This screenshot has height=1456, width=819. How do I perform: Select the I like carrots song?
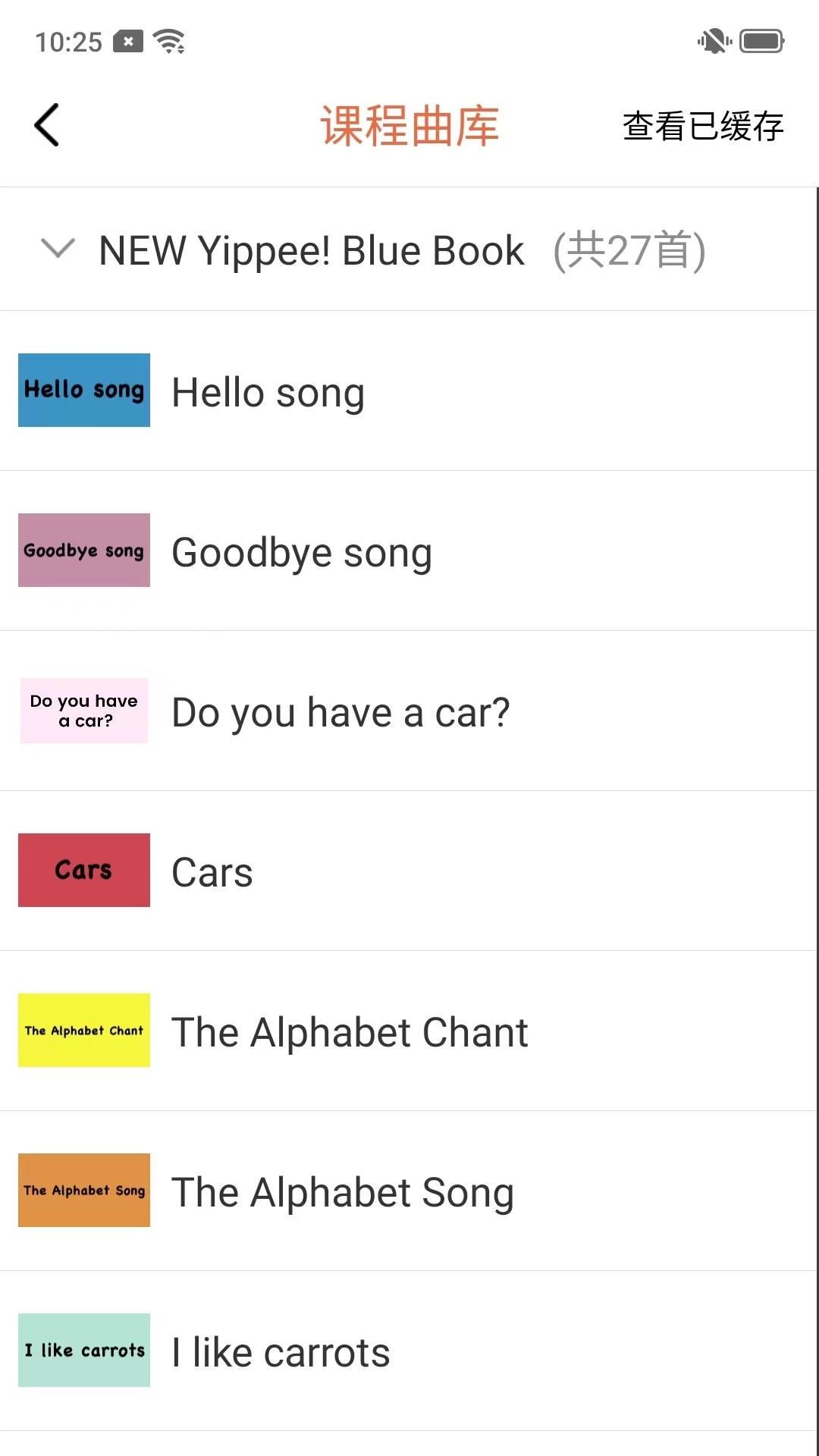(x=281, y=1352)
